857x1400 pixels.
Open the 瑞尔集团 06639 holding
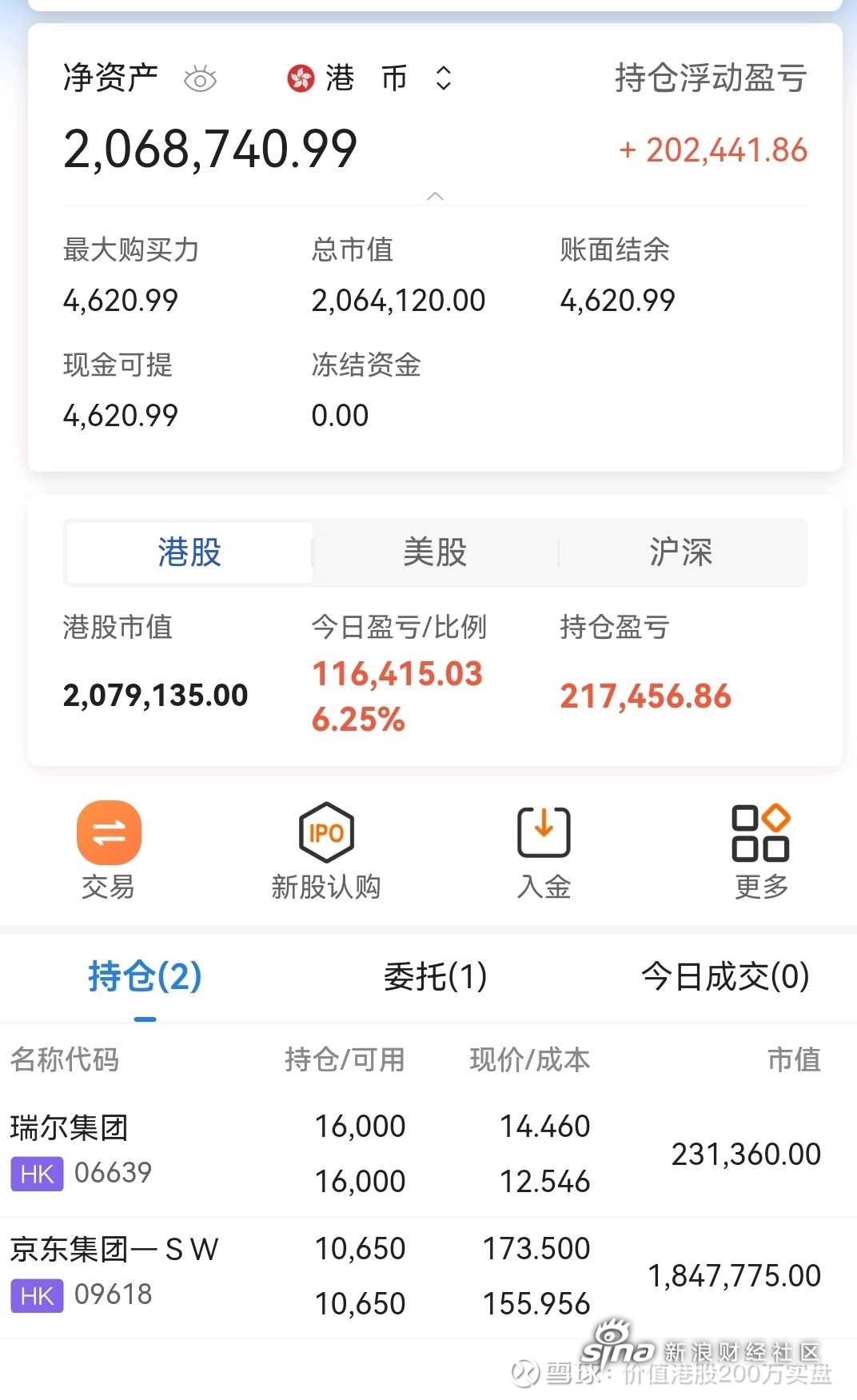pos(428,1154)
